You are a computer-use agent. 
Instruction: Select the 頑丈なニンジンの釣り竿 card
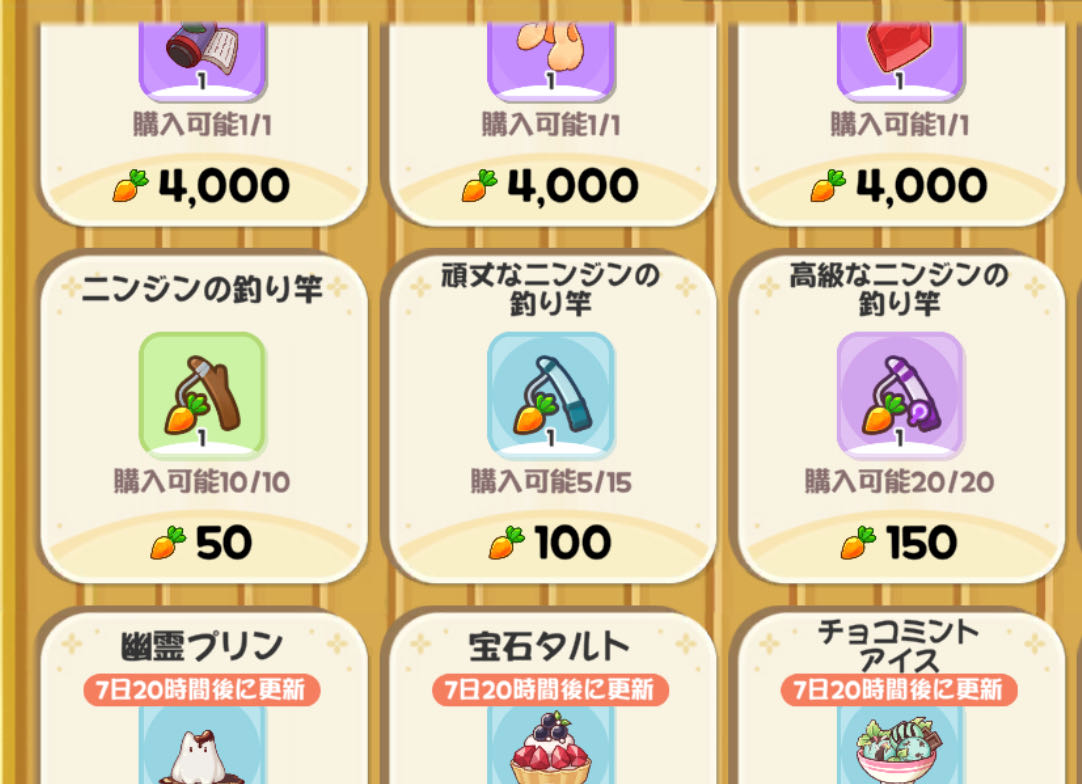[x=551, y=392]
